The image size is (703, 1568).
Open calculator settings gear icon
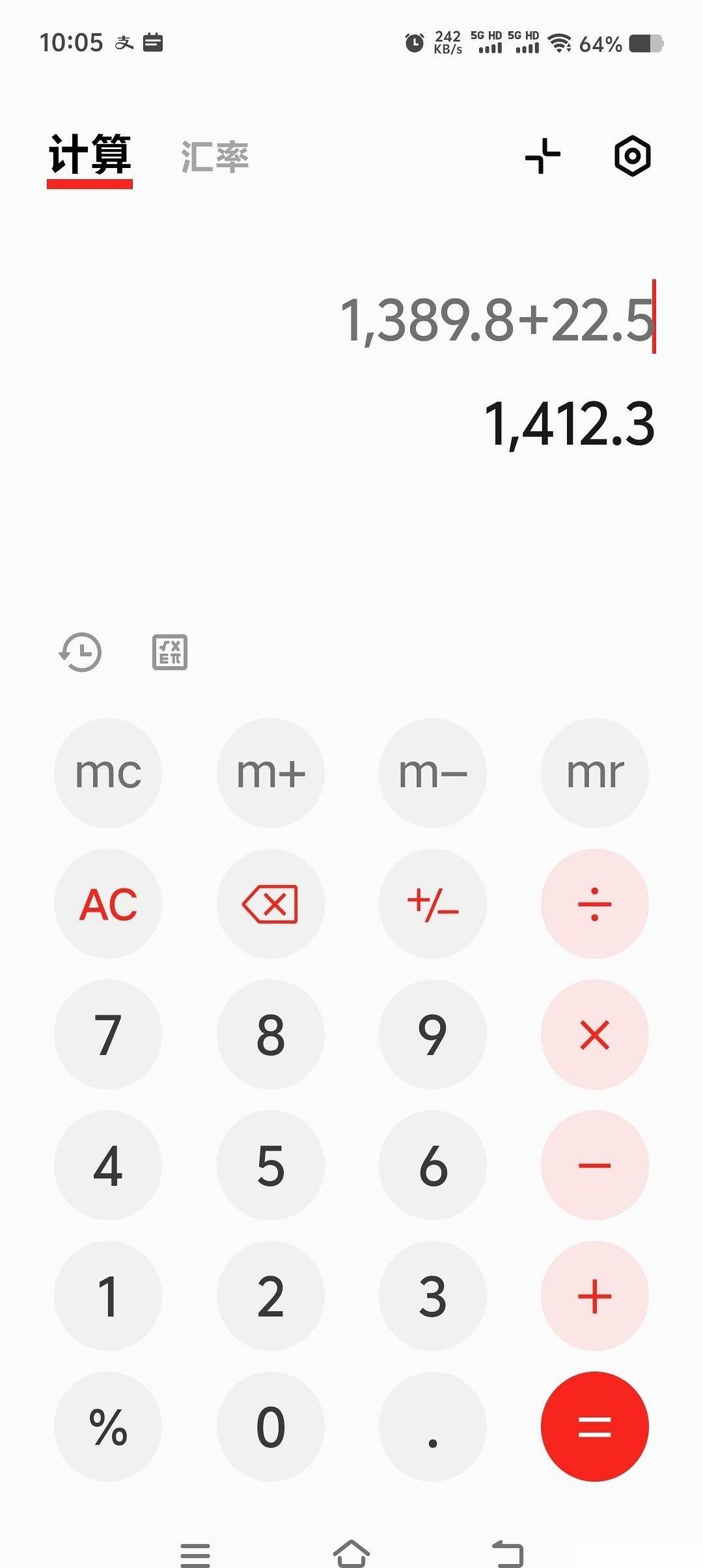632,156
